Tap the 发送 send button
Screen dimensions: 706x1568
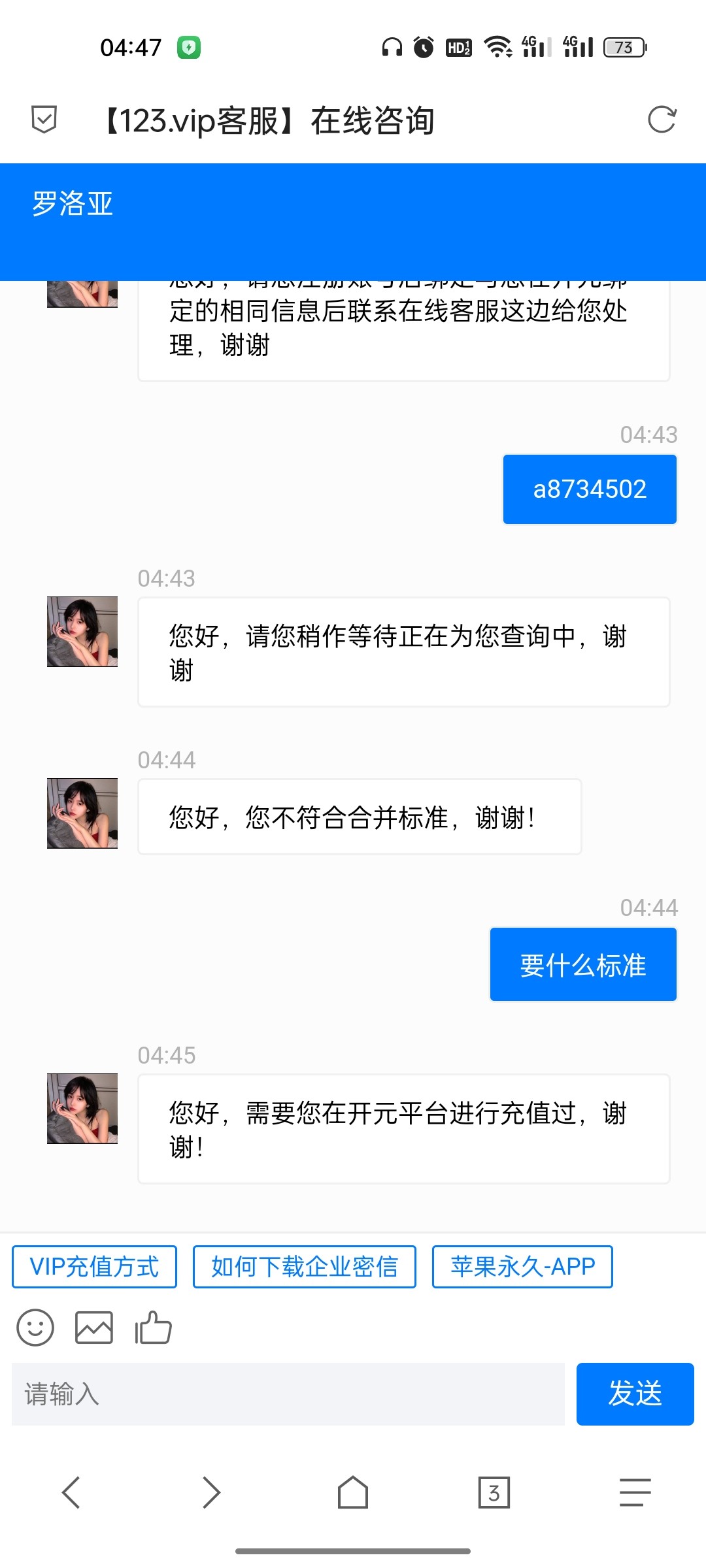635,1395
